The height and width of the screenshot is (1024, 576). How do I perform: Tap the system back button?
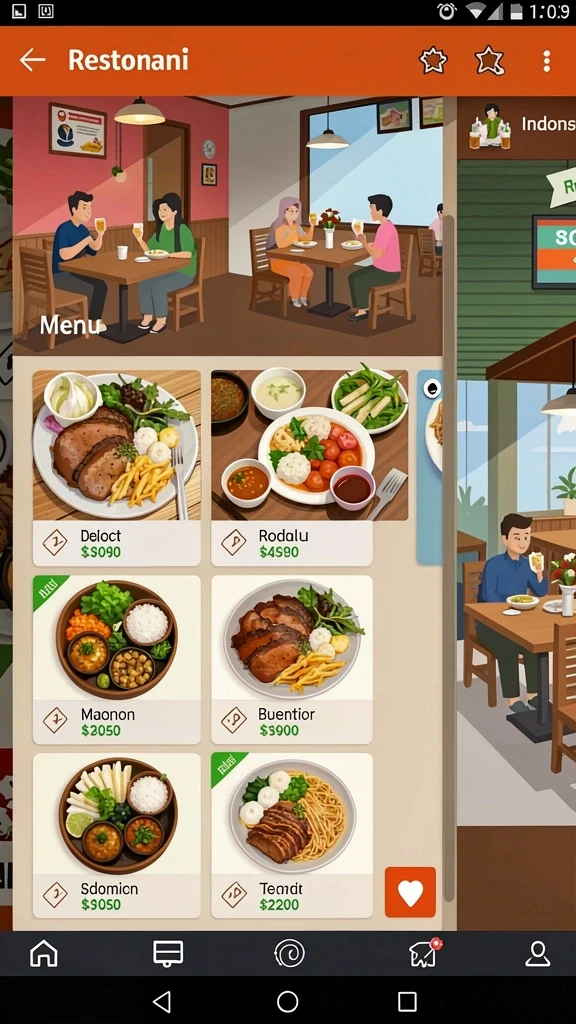(x=161, y=1001)
